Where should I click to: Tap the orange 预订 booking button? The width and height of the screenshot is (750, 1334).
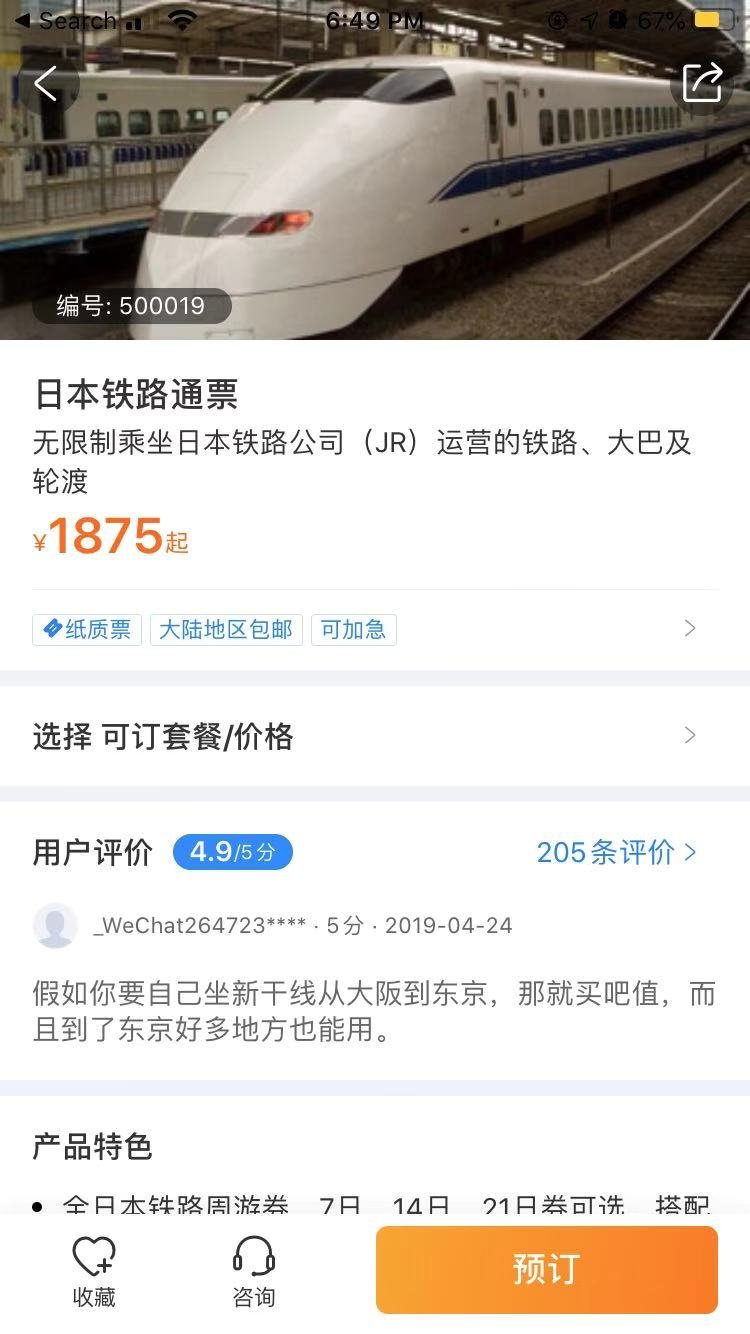tap(546, 1269)
